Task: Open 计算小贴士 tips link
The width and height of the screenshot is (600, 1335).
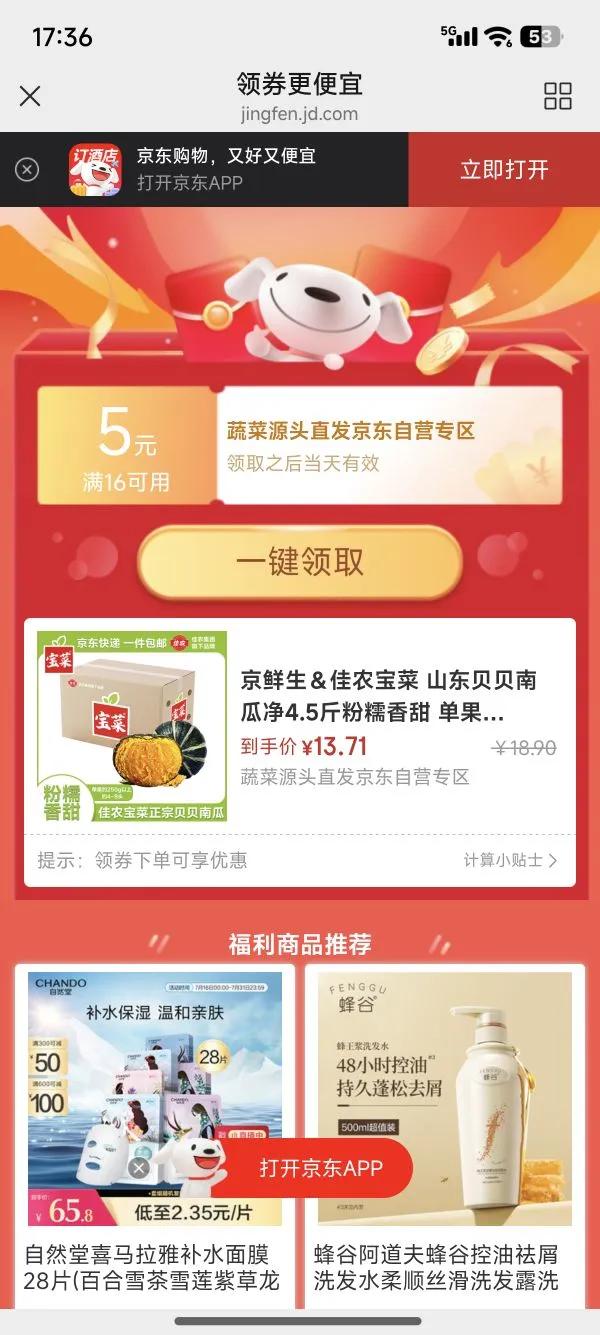Action: 510,860
